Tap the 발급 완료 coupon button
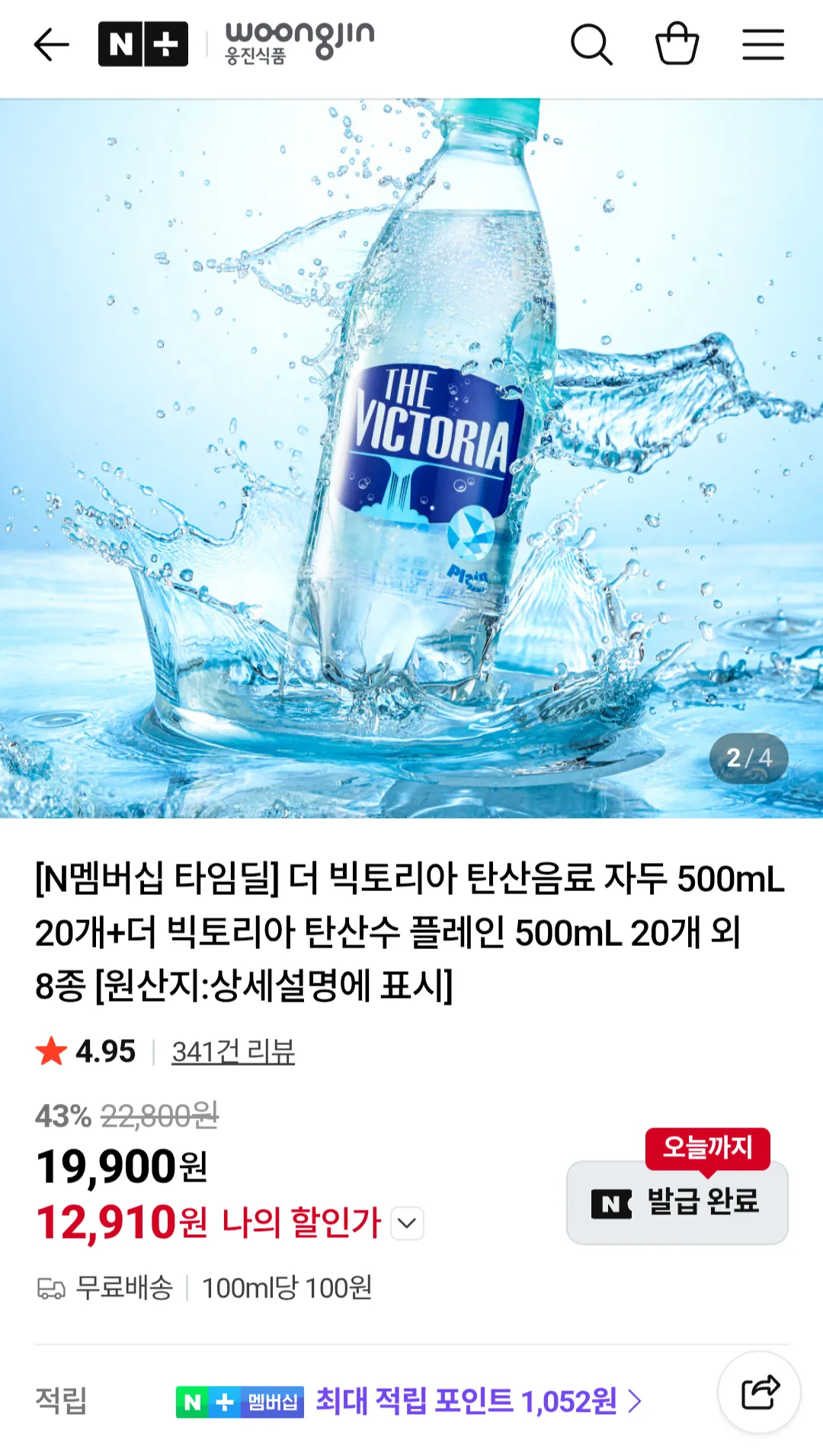 [x=677, y=1202]
